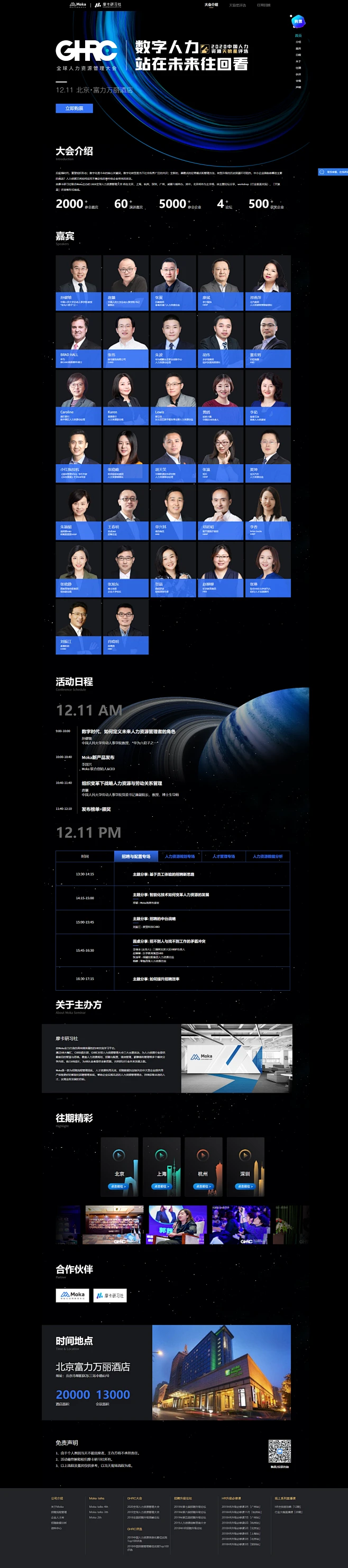Tap 点击前往 on the 上海 card
Viewport: 348px width, 1568px height.
(161, 1186)
